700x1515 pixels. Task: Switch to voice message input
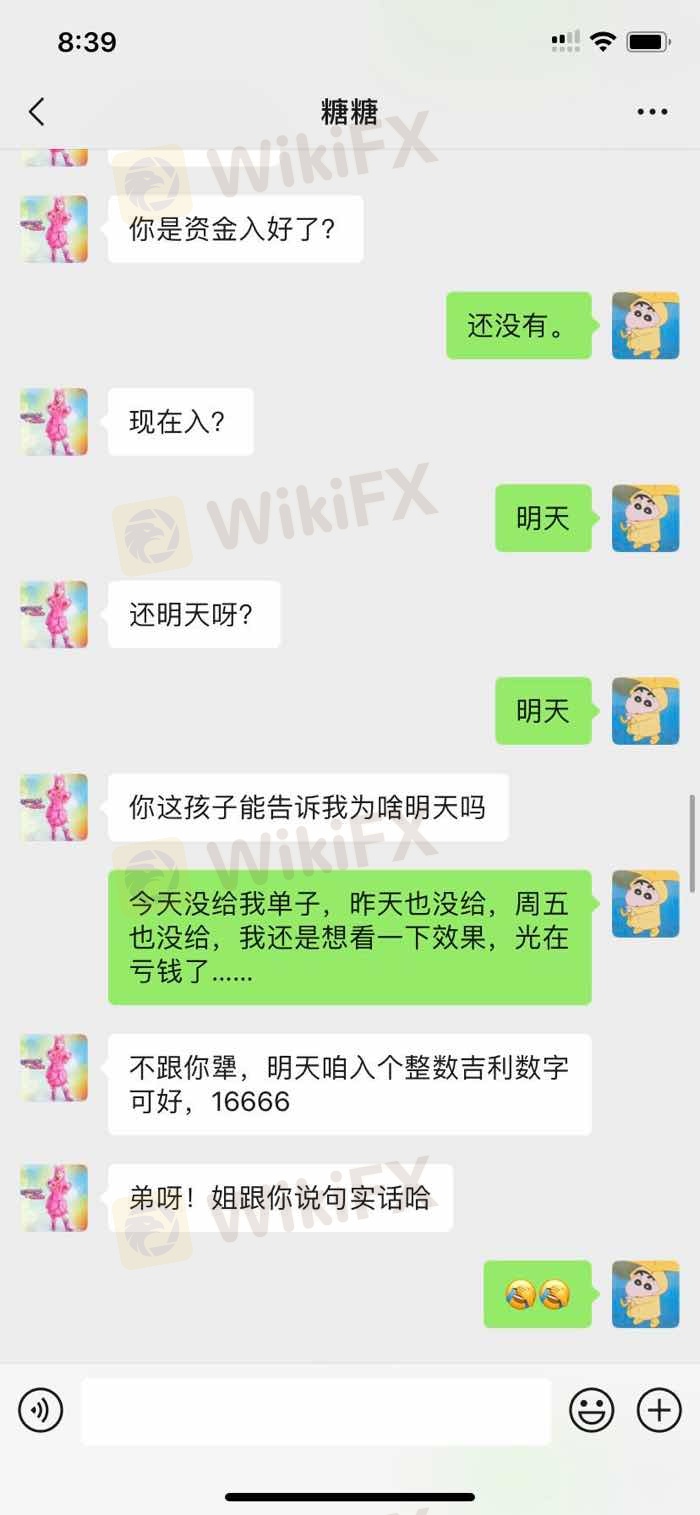point(41,1411)
